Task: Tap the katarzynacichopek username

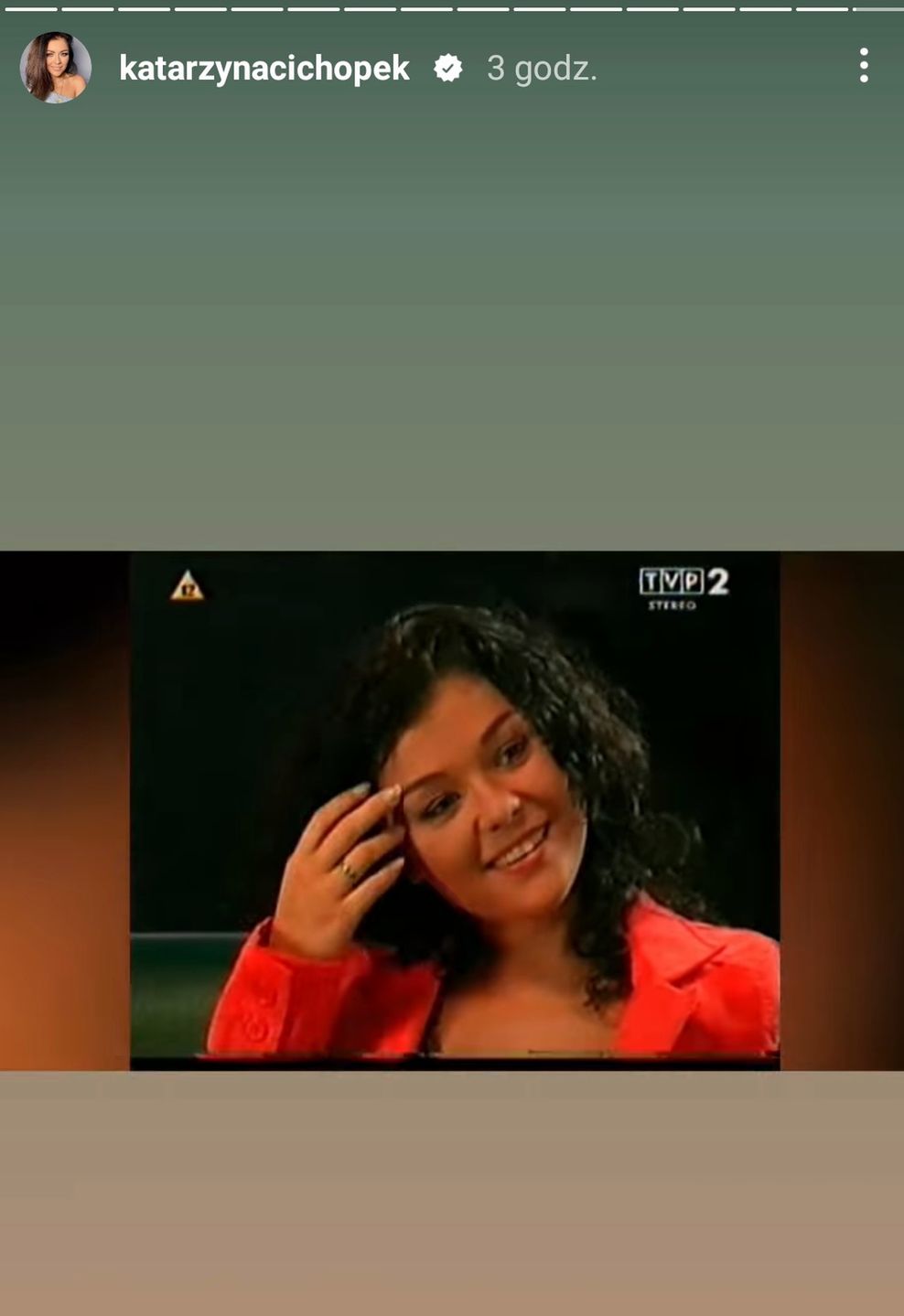Action: tap(264, 69)
